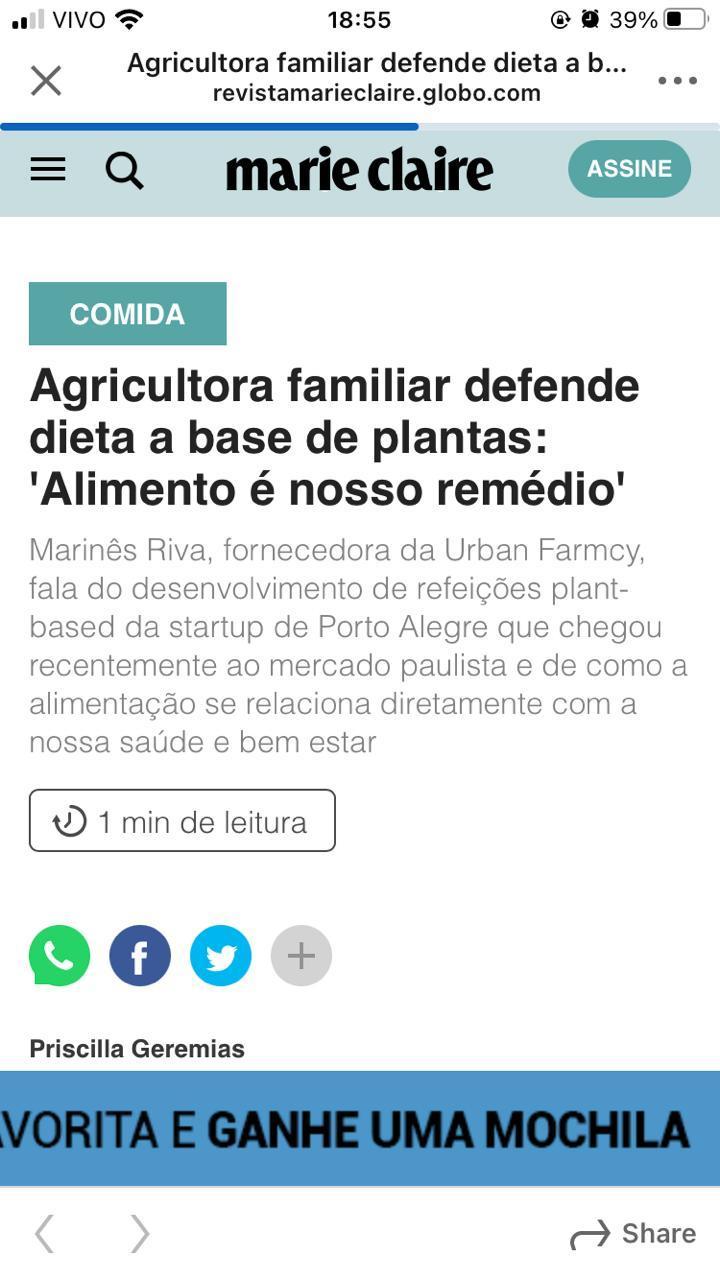Image resolution: width=720 pixels, height=1280 pixels.
Task: Share the article on Facebook
Action: coord(140,956)
